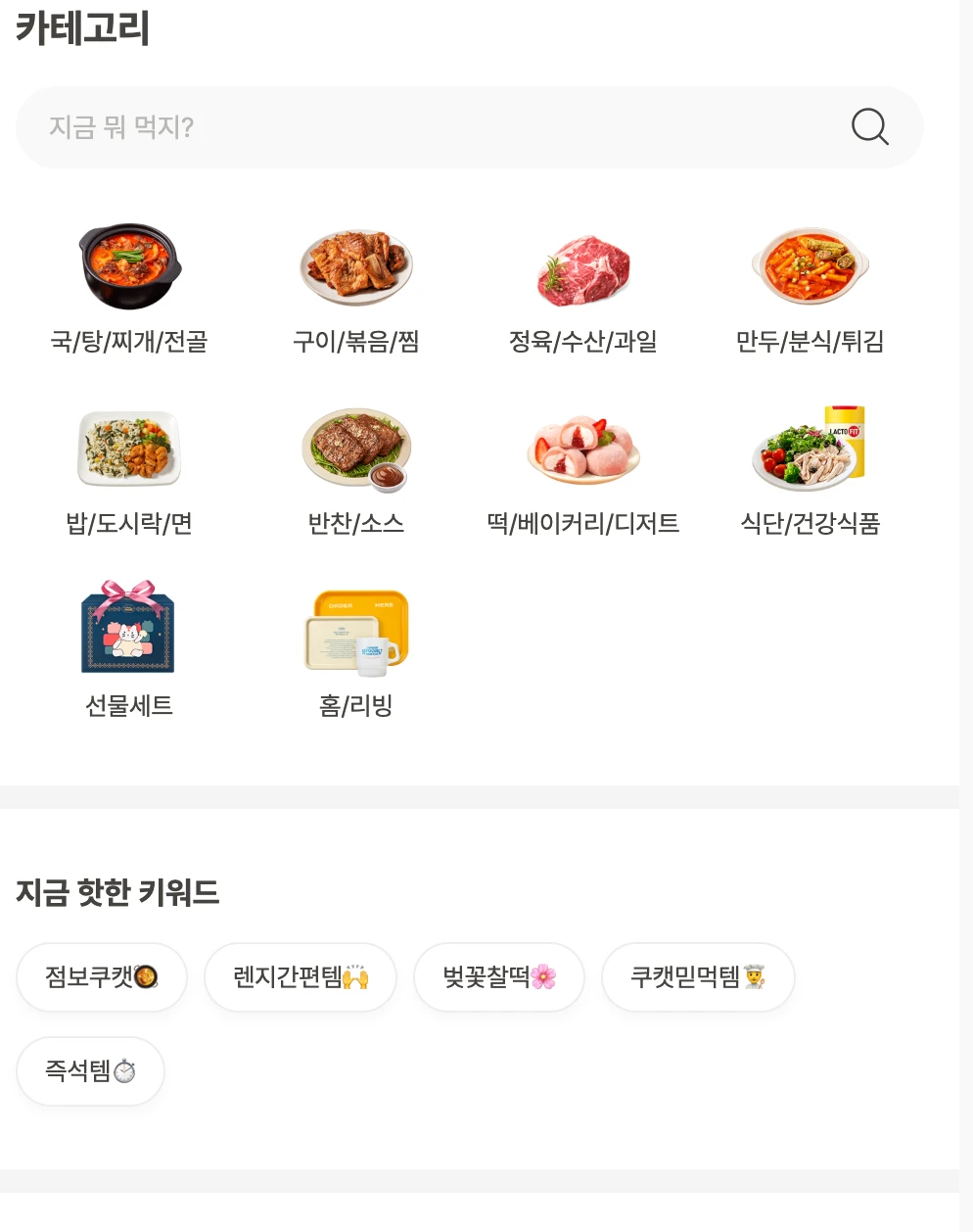Tap the magnifier search icon
The image size is (973, 1232).
point(869,126)
